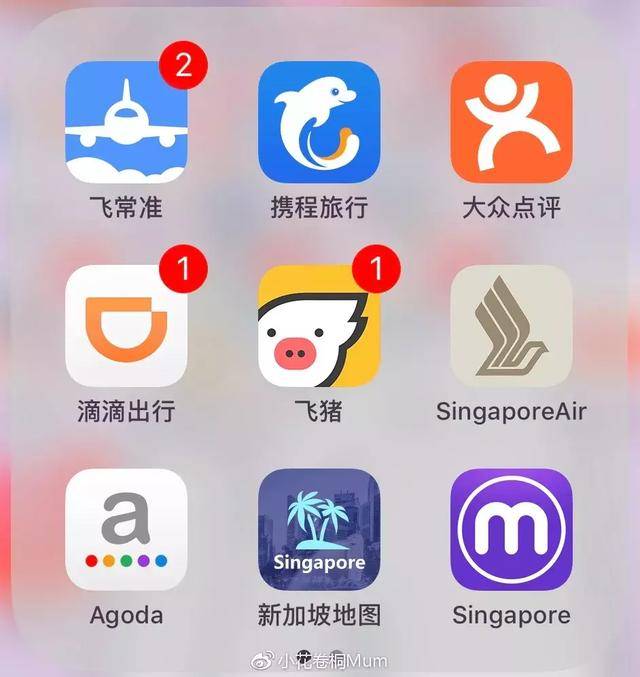The height and width of the screenshot is (677, 640).
Task: Launch the SingaporeAir app
Action: [x=511, y=326]
